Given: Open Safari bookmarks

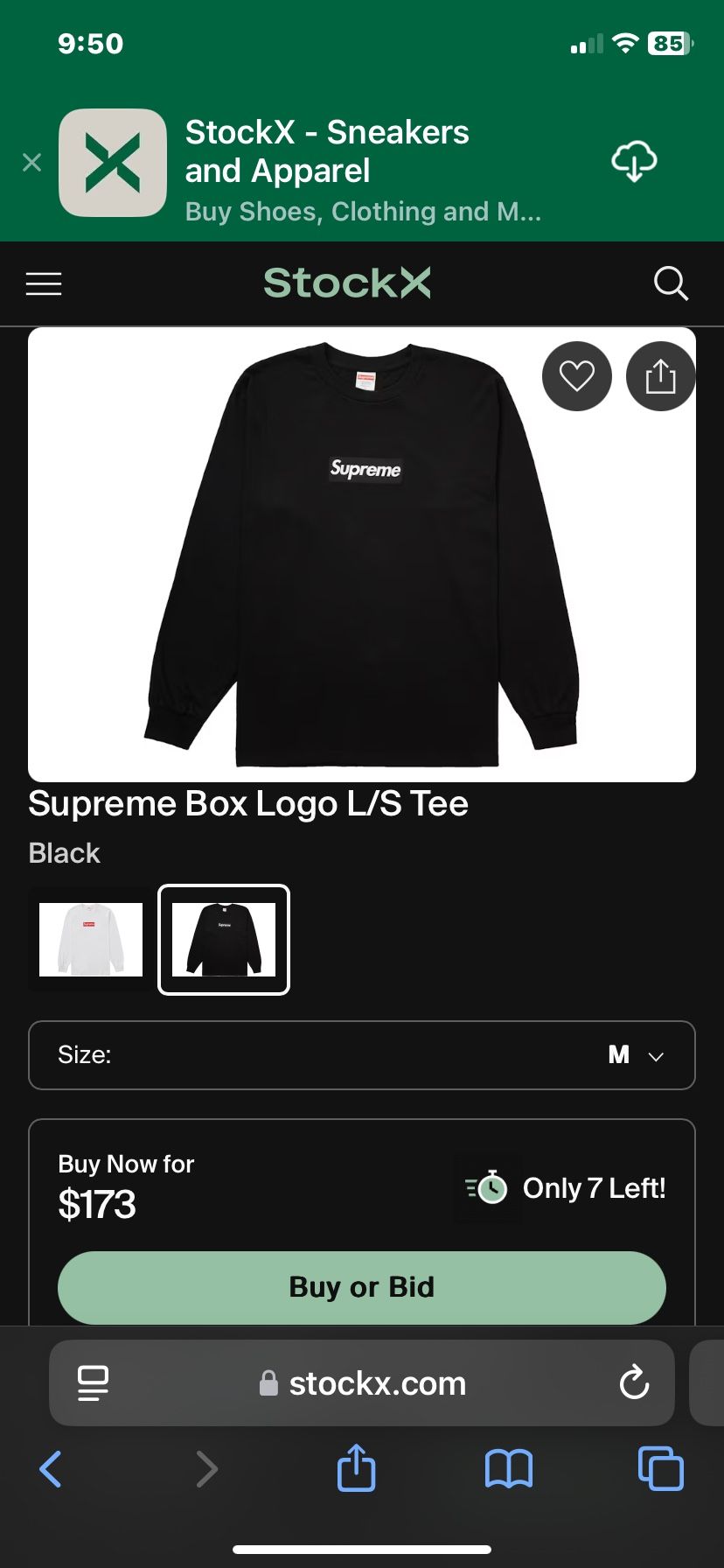Looking at the screenshot, I should tap(508, 1468).
